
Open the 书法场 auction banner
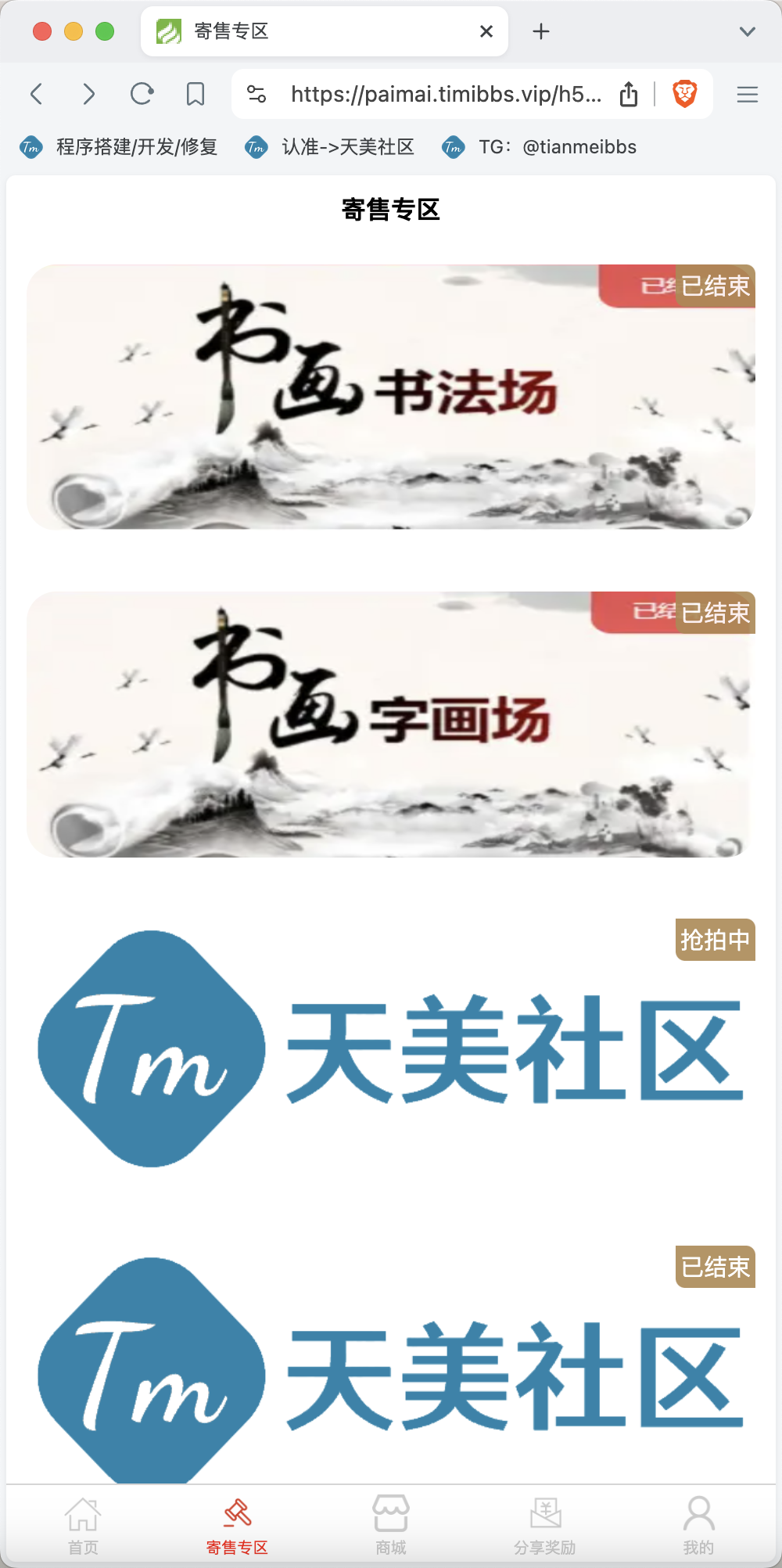click(x=391, y=397)
